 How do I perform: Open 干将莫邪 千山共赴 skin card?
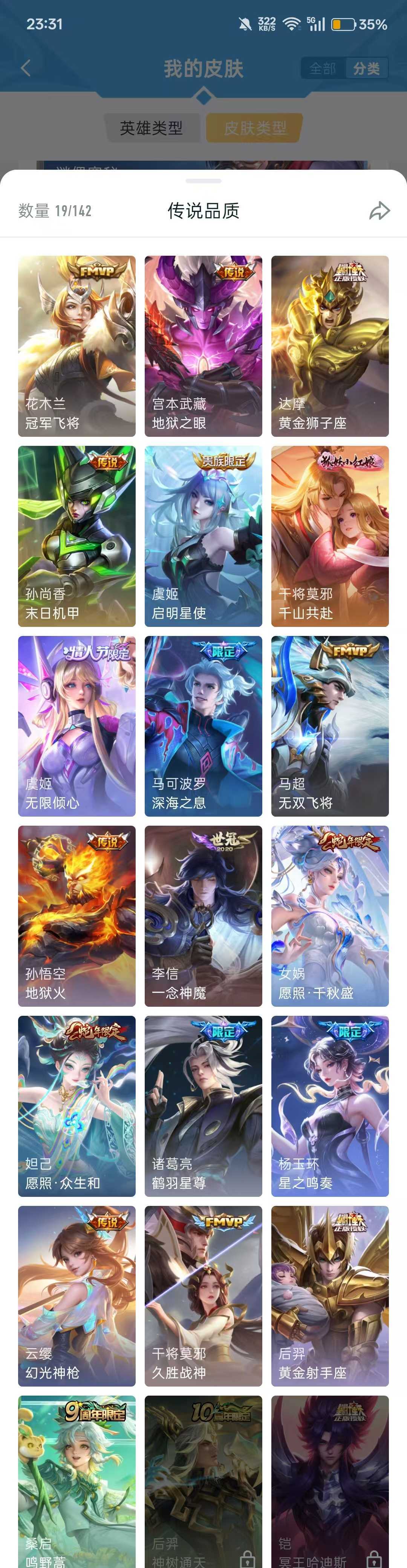tap(330, 536)
